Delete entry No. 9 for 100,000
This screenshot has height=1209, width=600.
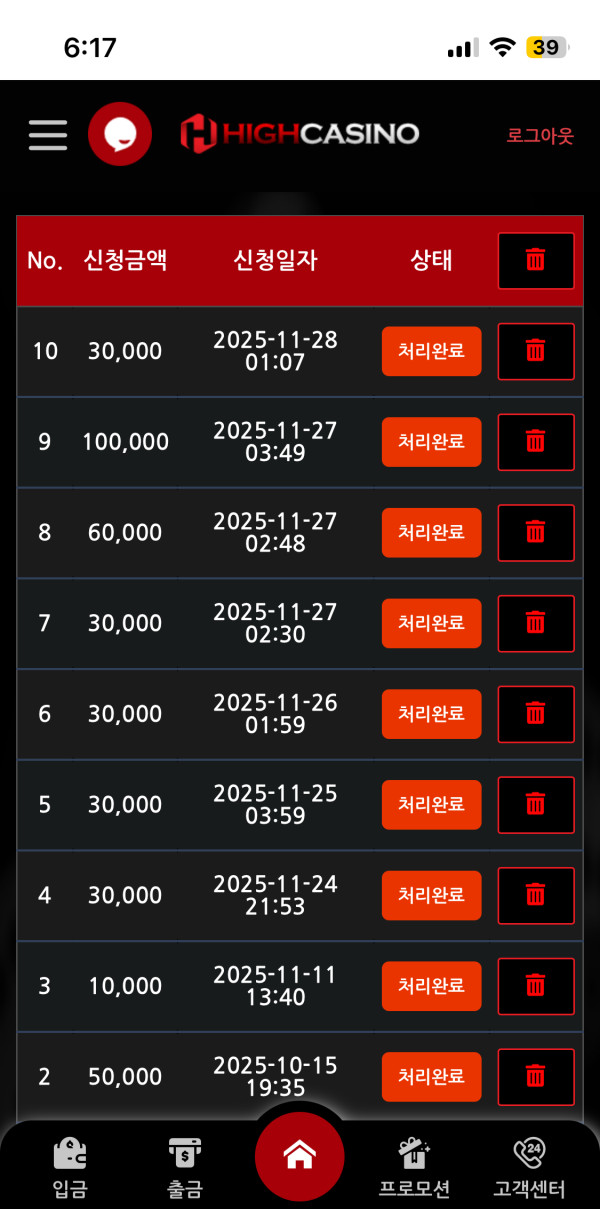(x=536, y=442)
